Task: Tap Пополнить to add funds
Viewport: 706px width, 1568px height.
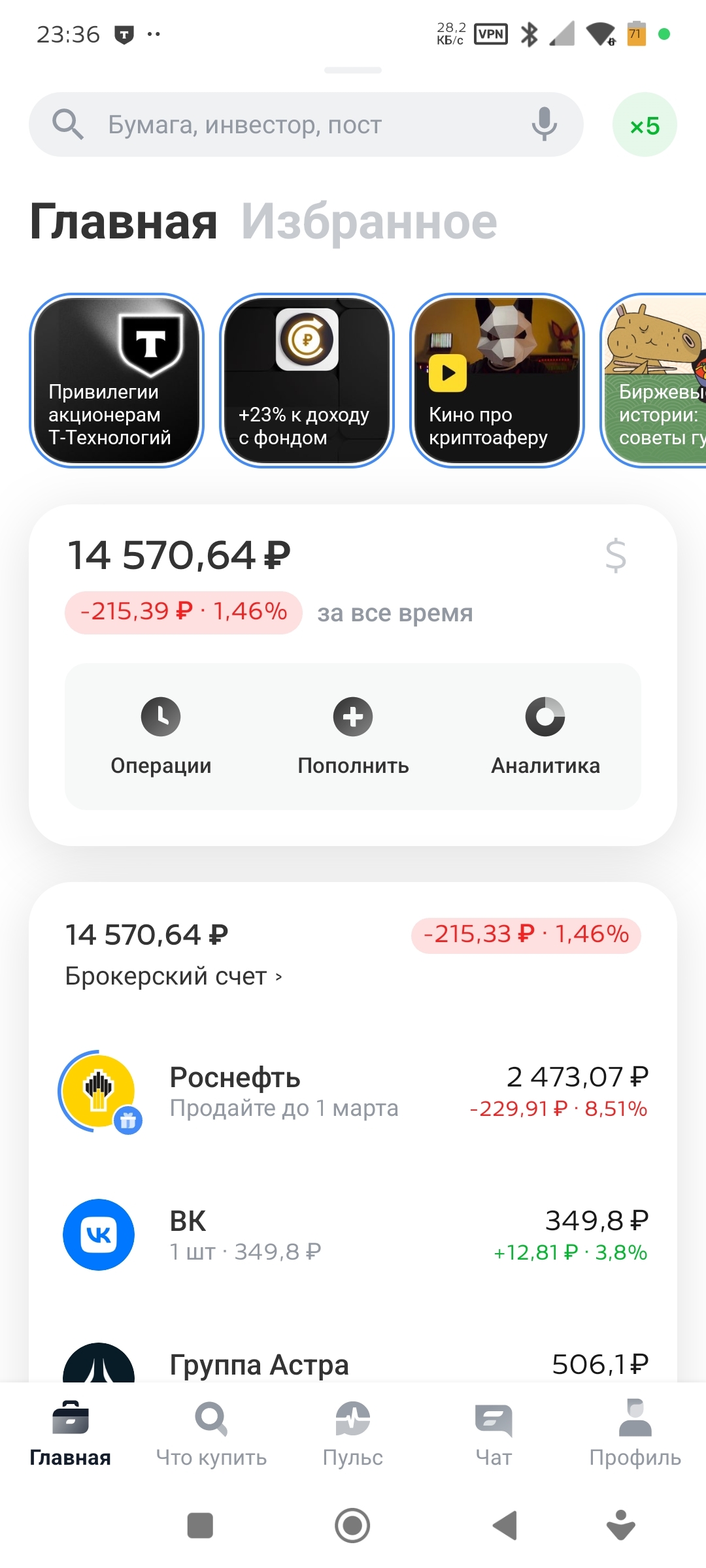Action: 353,736
